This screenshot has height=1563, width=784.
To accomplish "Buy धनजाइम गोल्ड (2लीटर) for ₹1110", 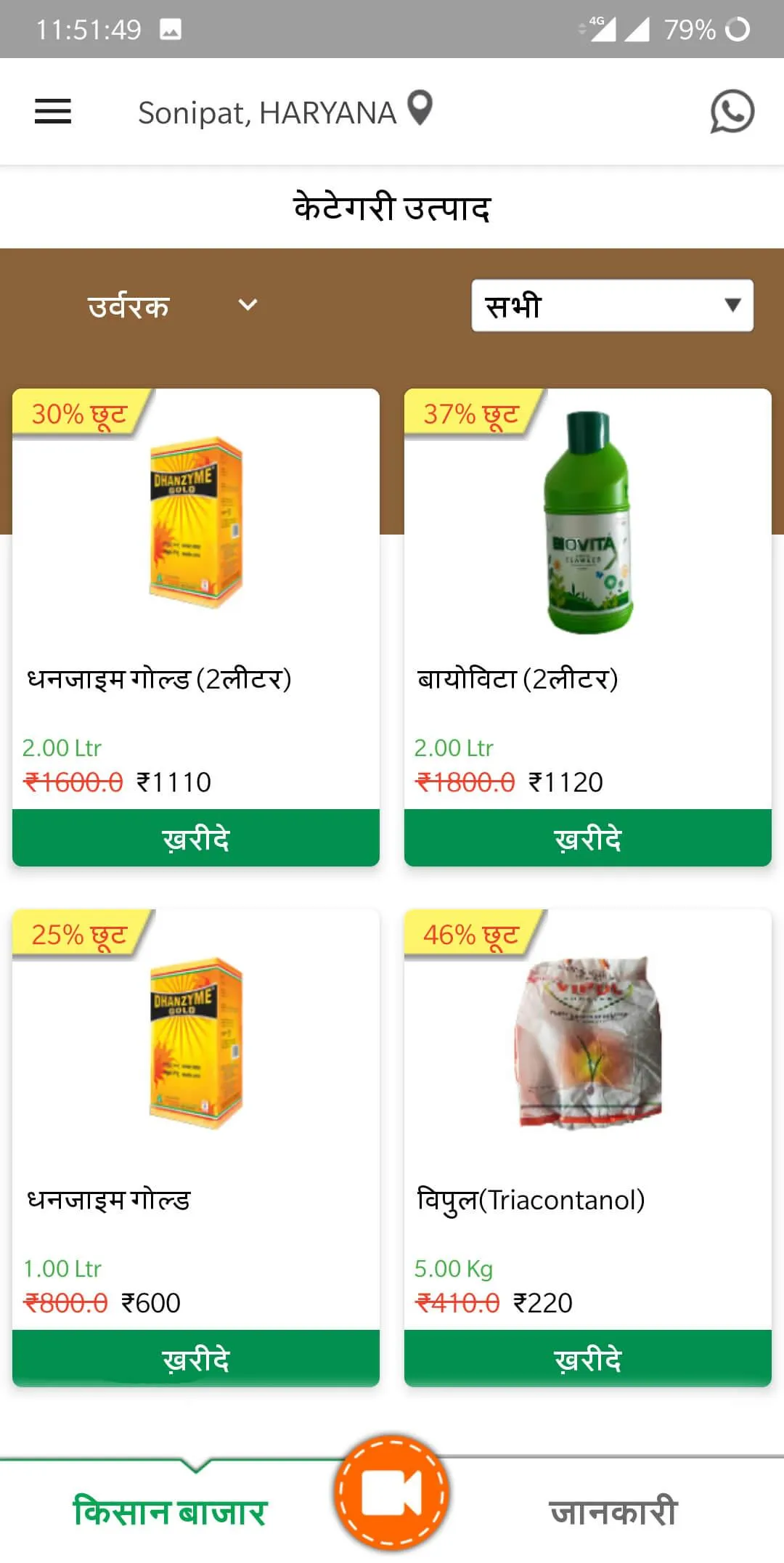I will click(x=196, y=838).
